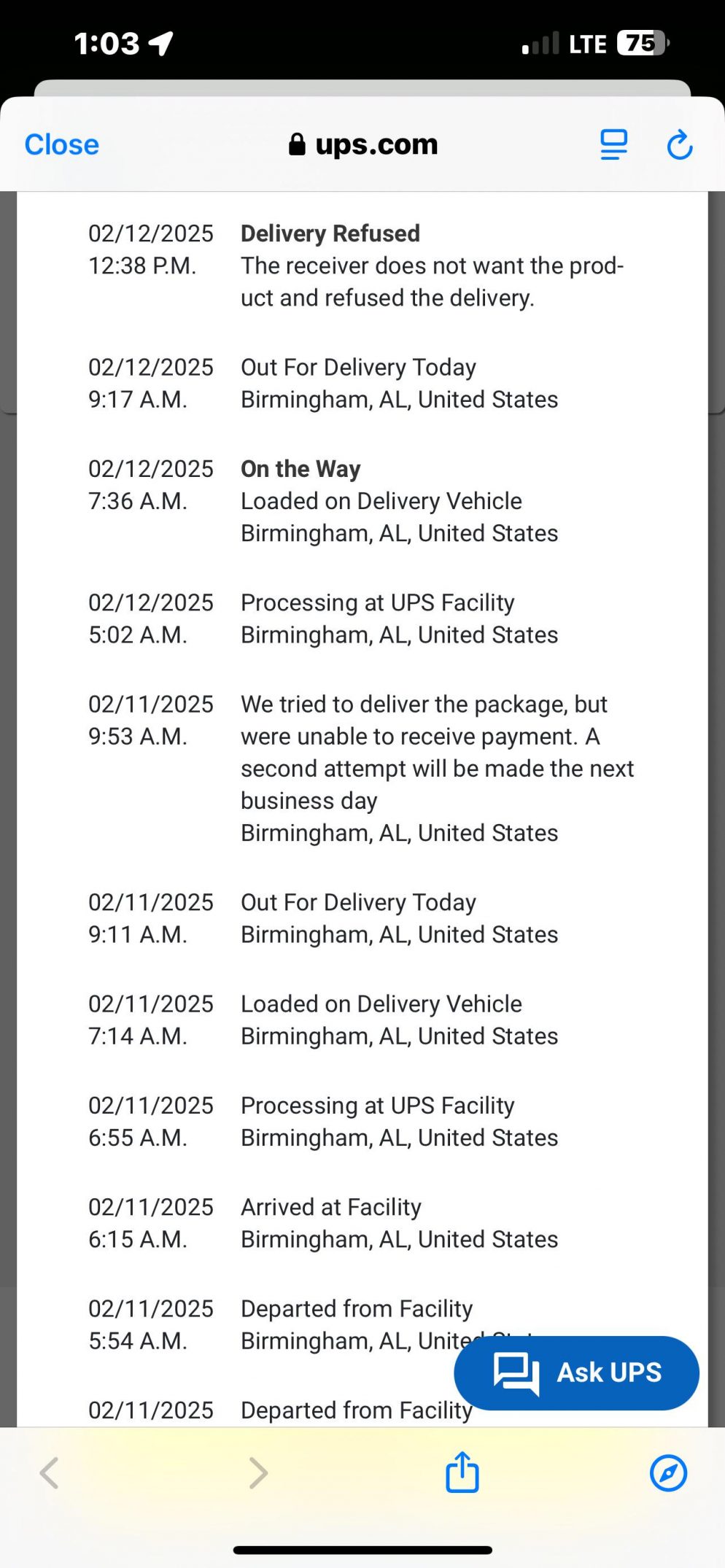The image size is (725, 1568).
Task: Close the in-app browser
Action: (61, 144)
